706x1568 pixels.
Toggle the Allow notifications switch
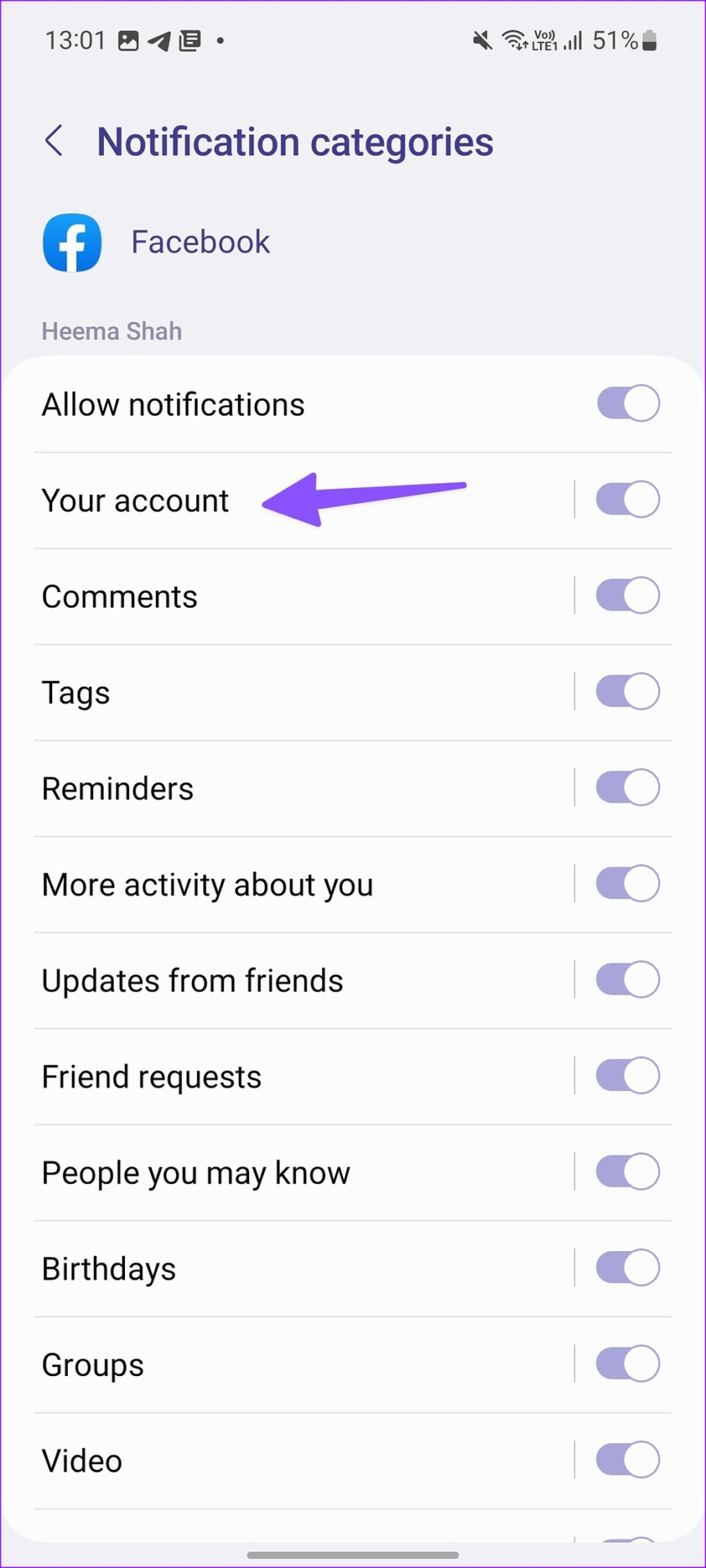[x=628, y=403]
